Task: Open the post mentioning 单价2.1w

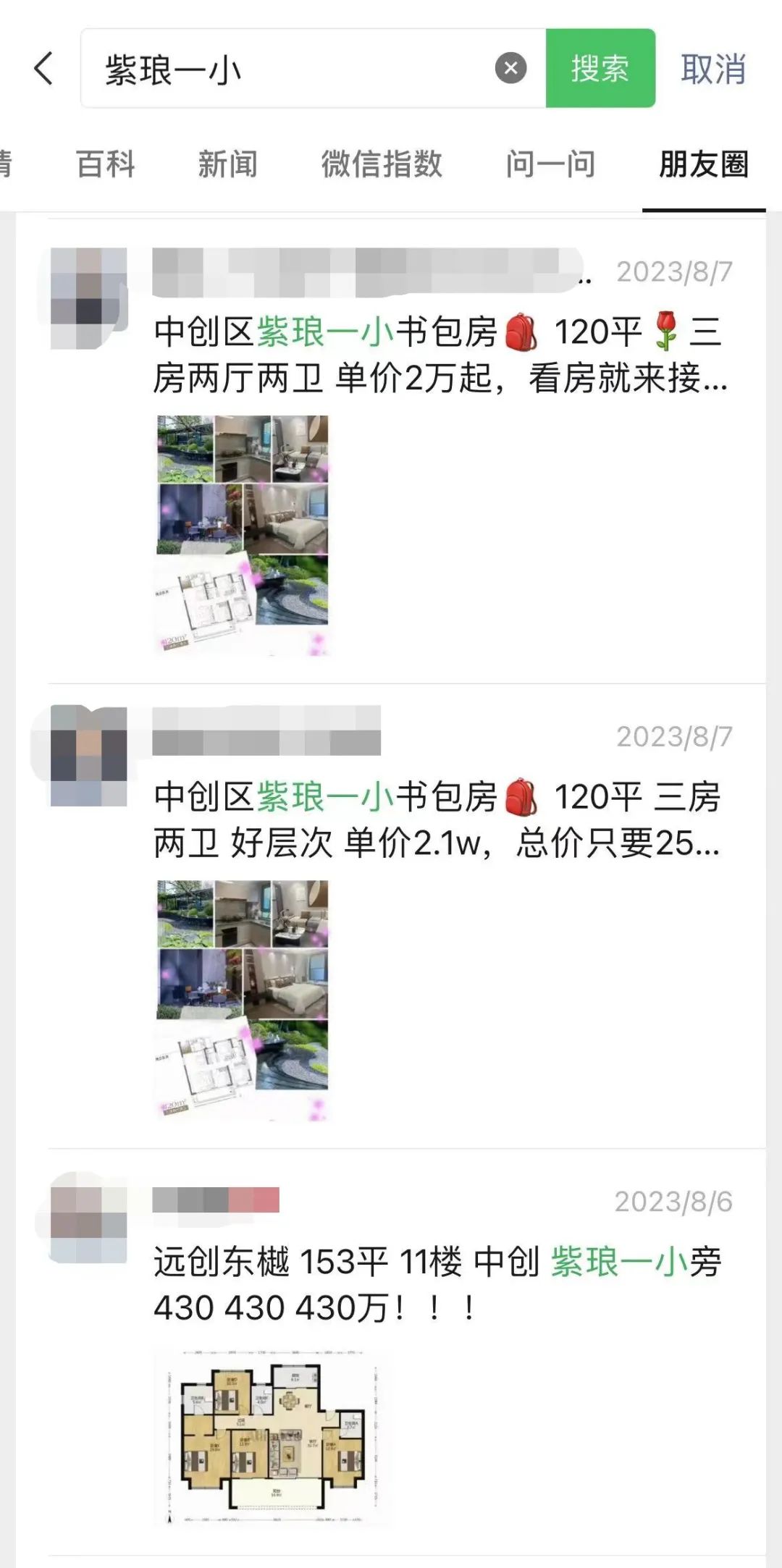Action: tap(437, 820)
